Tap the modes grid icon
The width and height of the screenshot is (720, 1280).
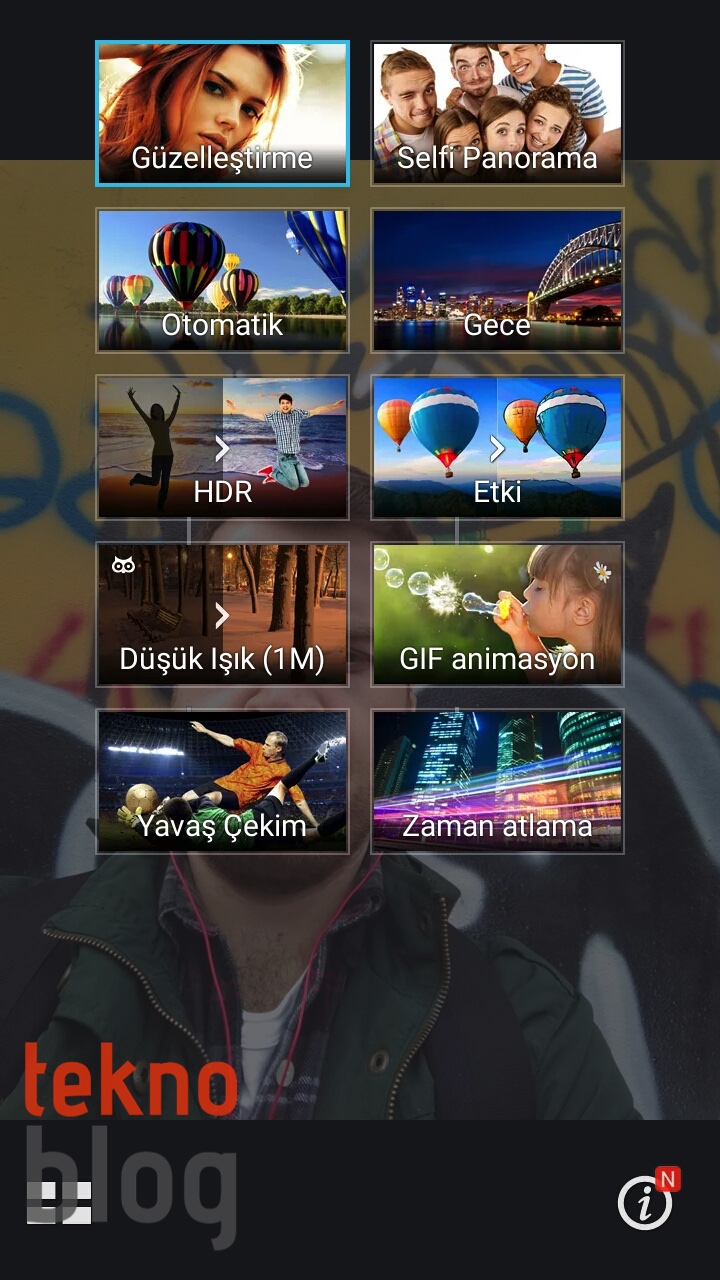60,1203
